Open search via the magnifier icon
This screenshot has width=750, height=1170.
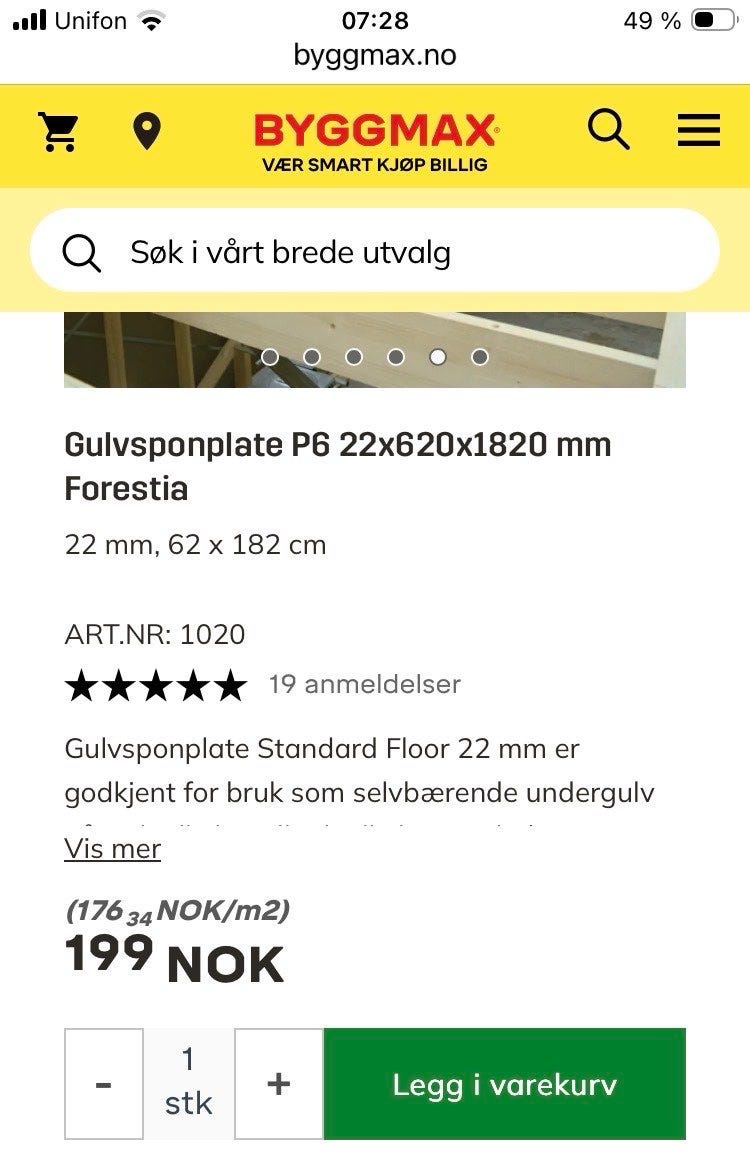(608, 128)
